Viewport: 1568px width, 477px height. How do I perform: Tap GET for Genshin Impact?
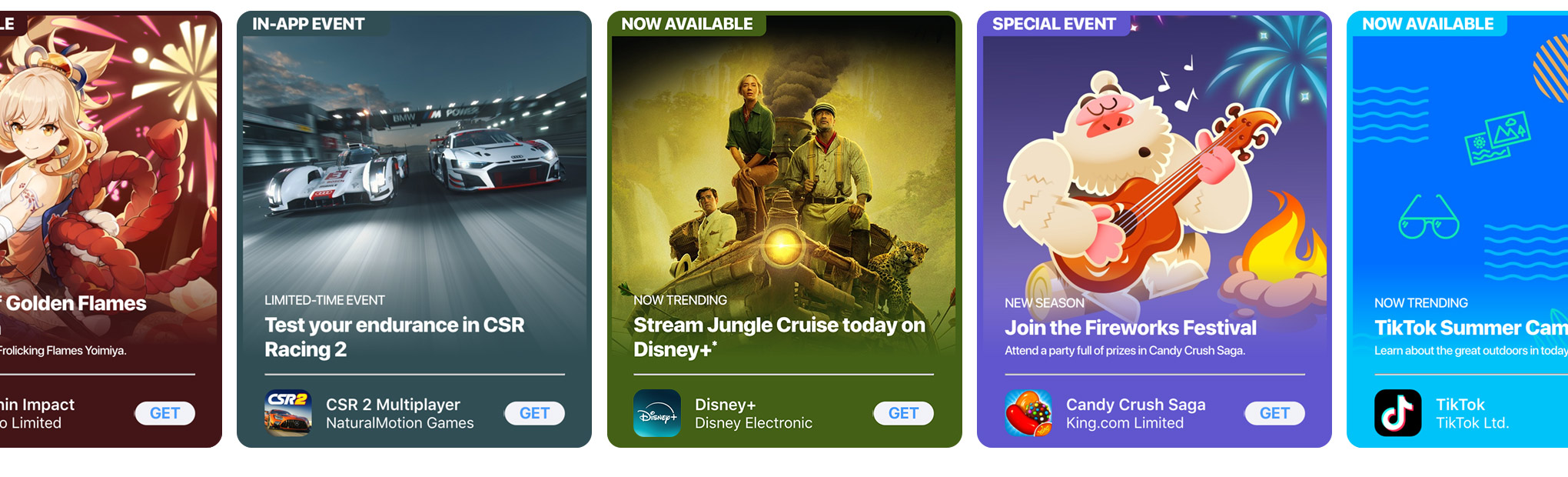tap(164, 413)
